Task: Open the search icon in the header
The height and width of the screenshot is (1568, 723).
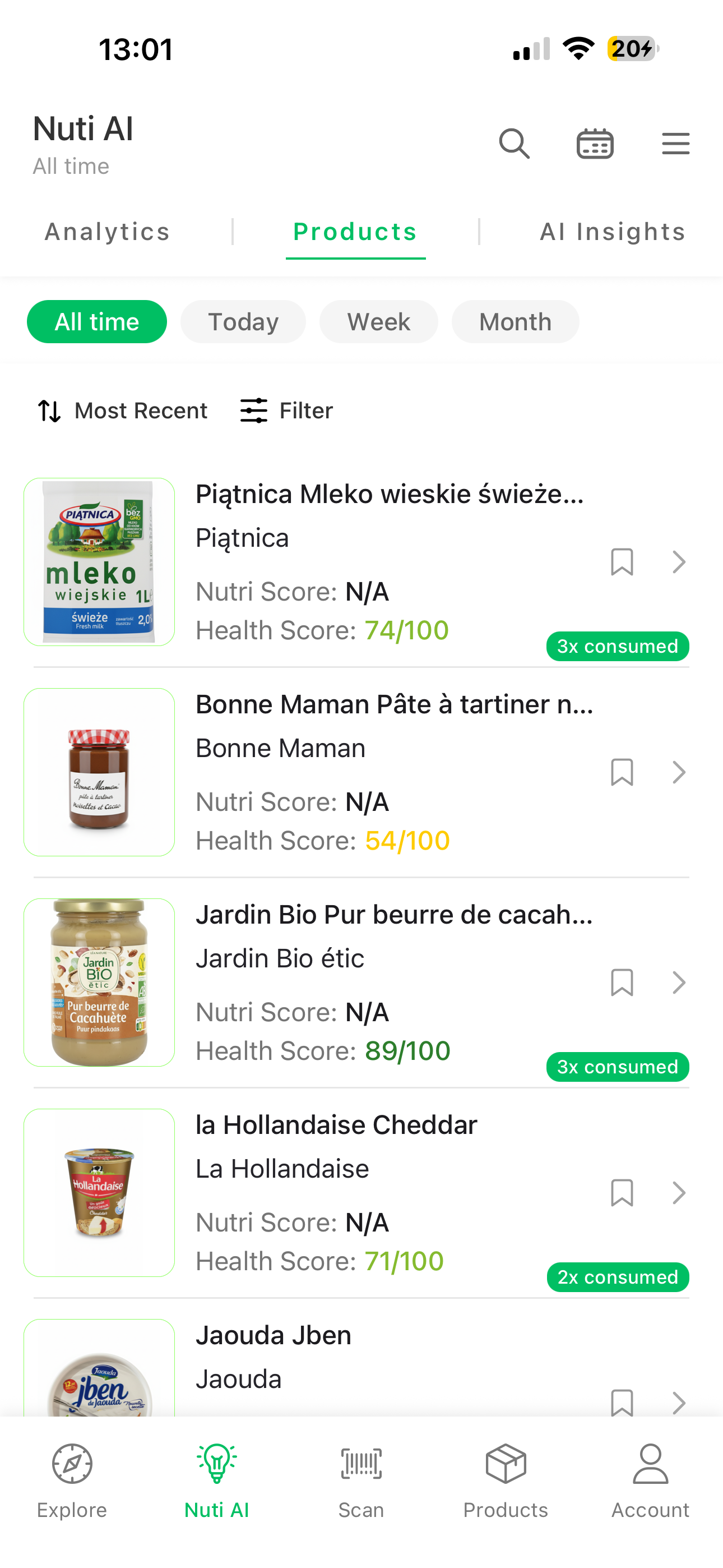Action: point(515,144)
